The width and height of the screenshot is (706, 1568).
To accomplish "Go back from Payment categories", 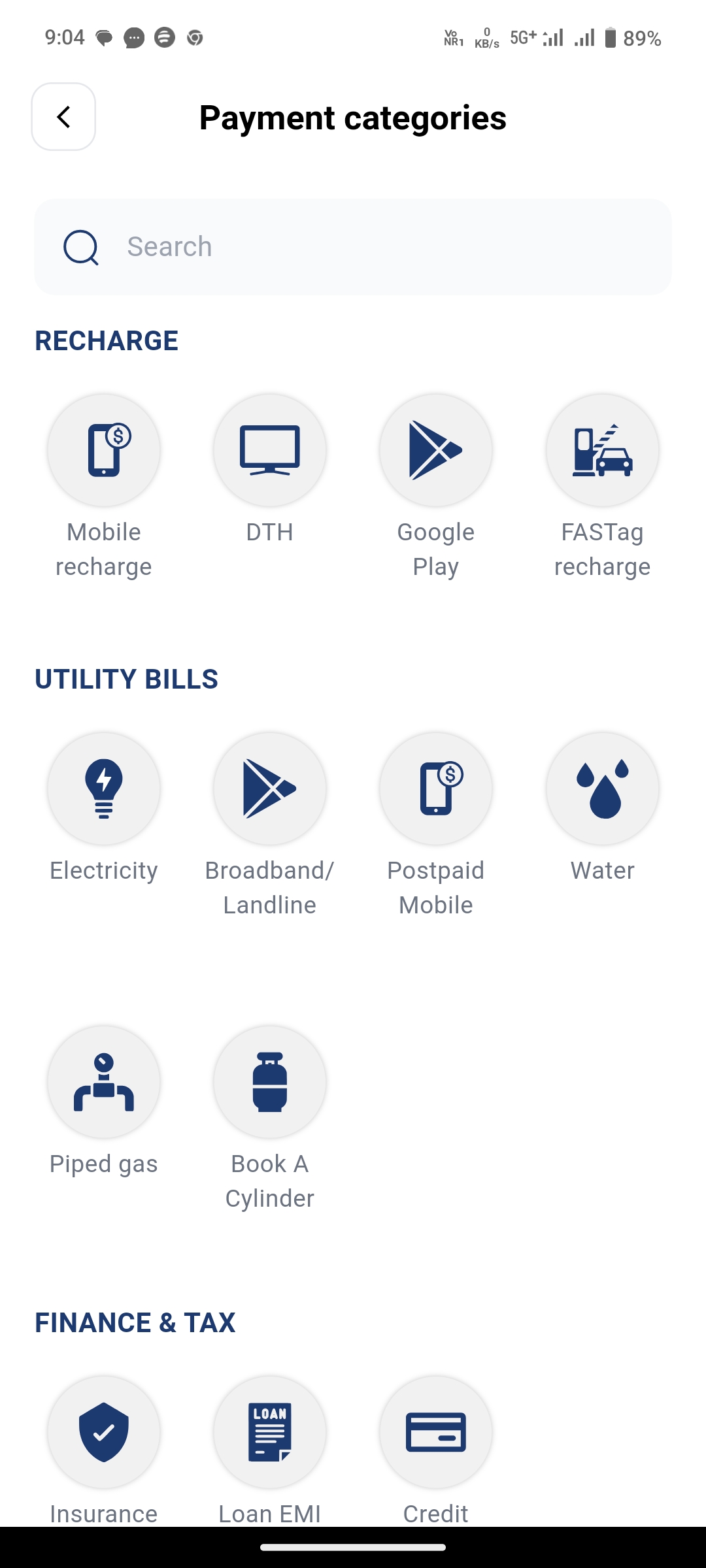I will tap(63, 117).
